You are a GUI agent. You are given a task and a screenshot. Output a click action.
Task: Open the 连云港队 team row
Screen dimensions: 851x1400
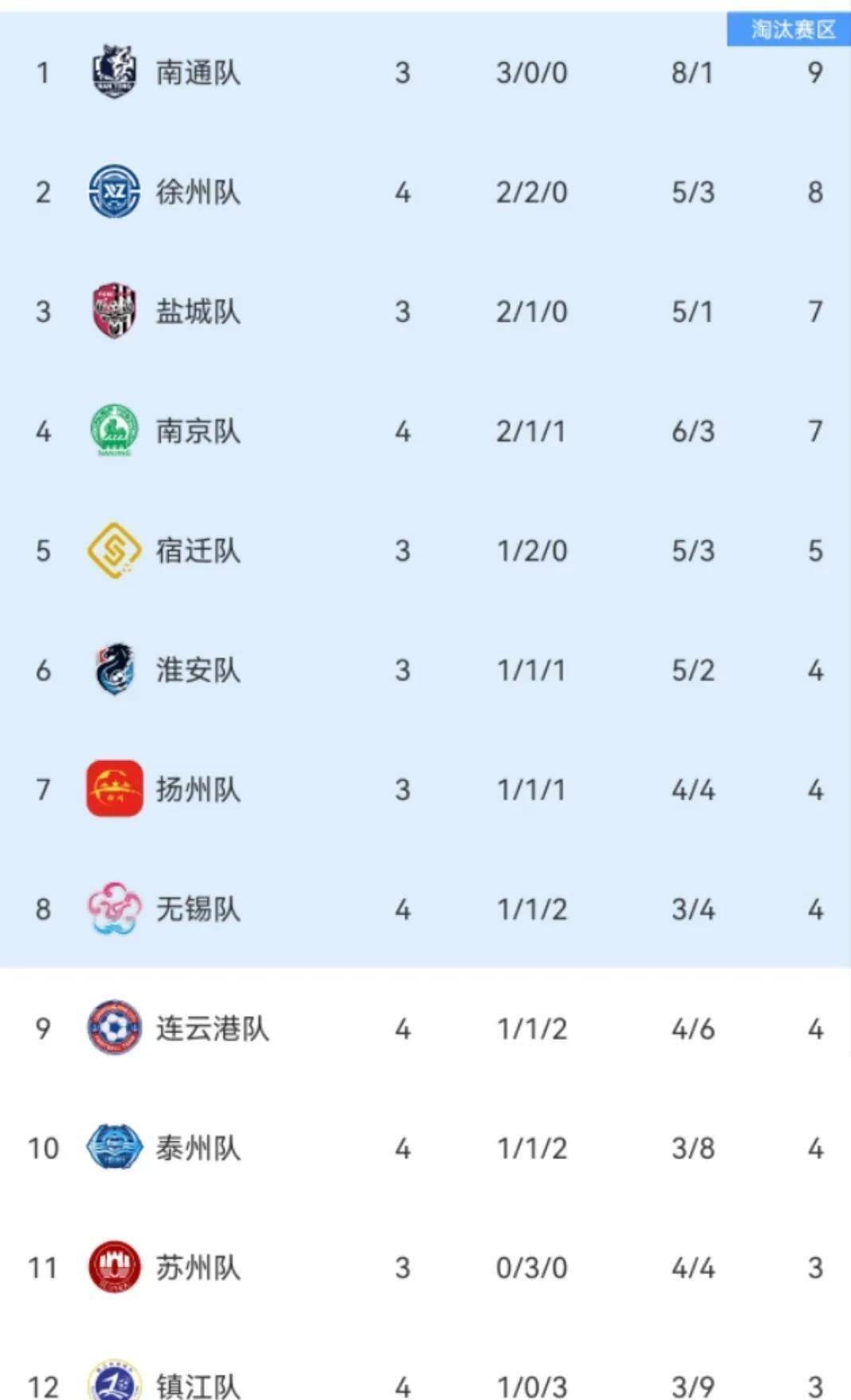[425, 1029]
